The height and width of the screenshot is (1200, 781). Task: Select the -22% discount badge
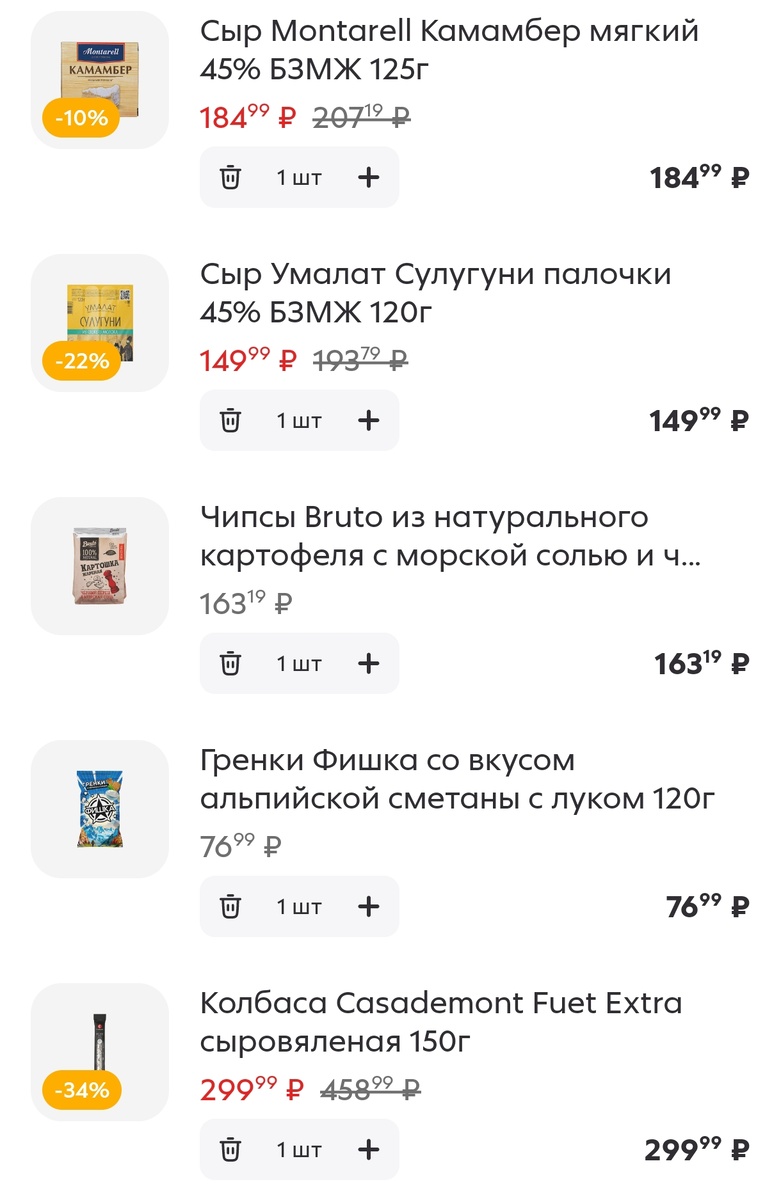click(x=79, y=361)
